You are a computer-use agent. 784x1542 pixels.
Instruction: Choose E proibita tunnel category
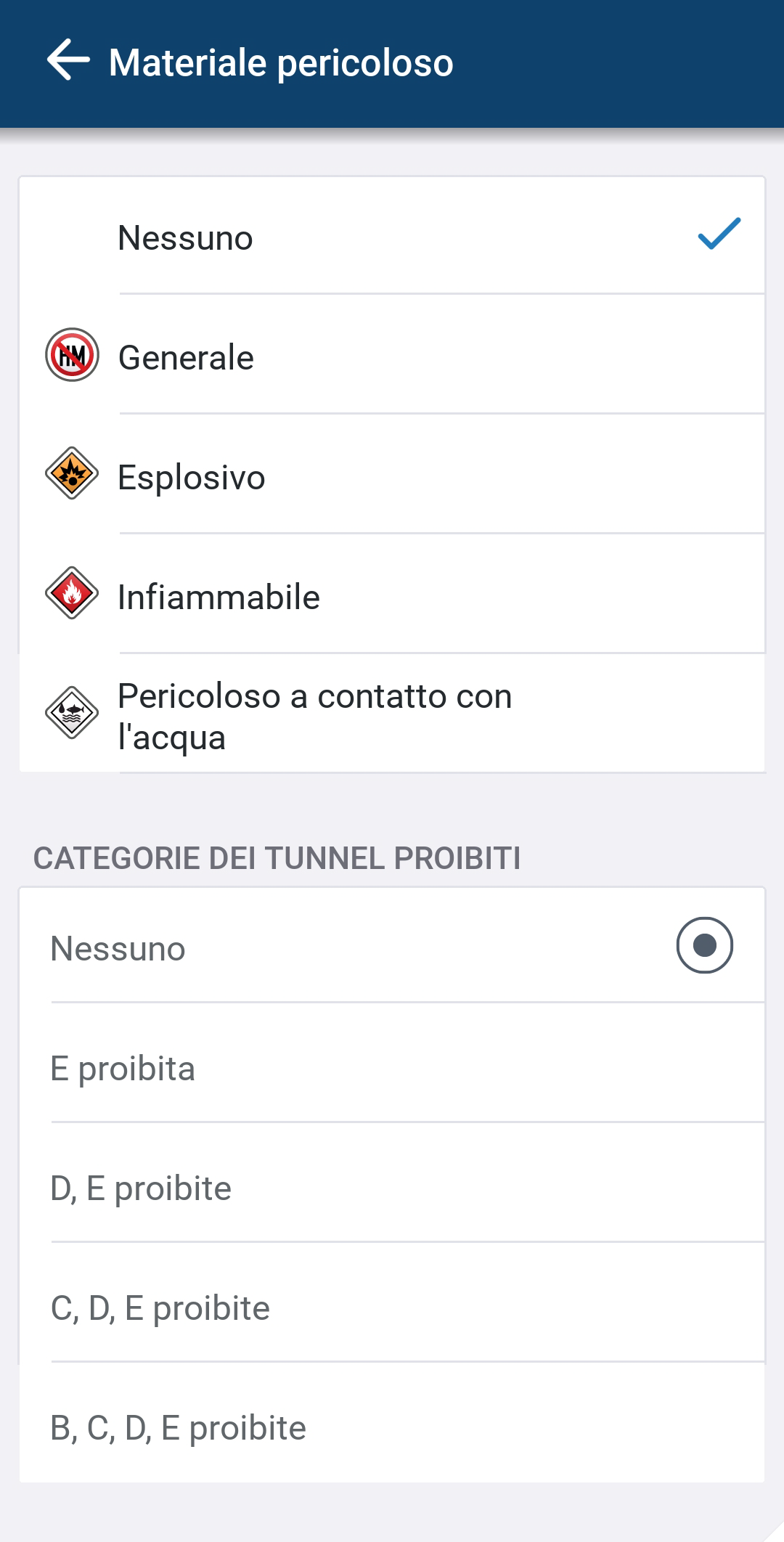coord(392,1067)
